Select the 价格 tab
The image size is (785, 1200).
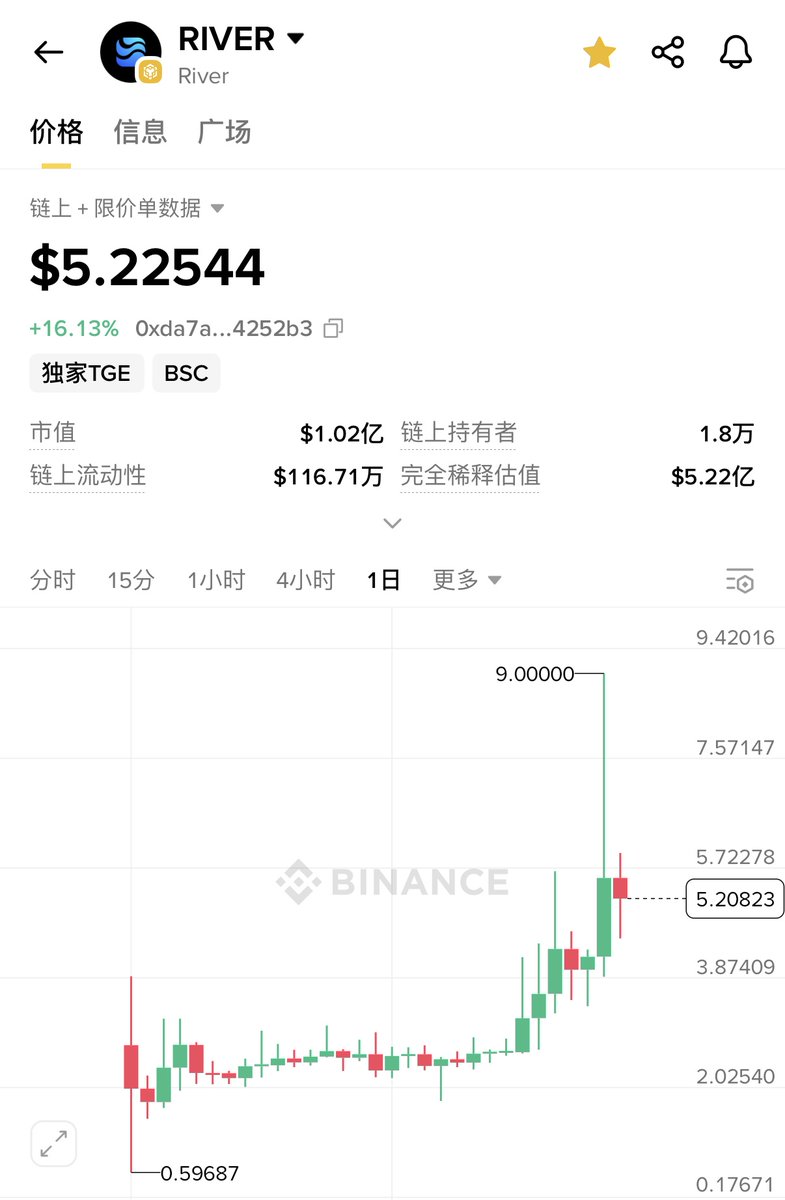[56, 132]
